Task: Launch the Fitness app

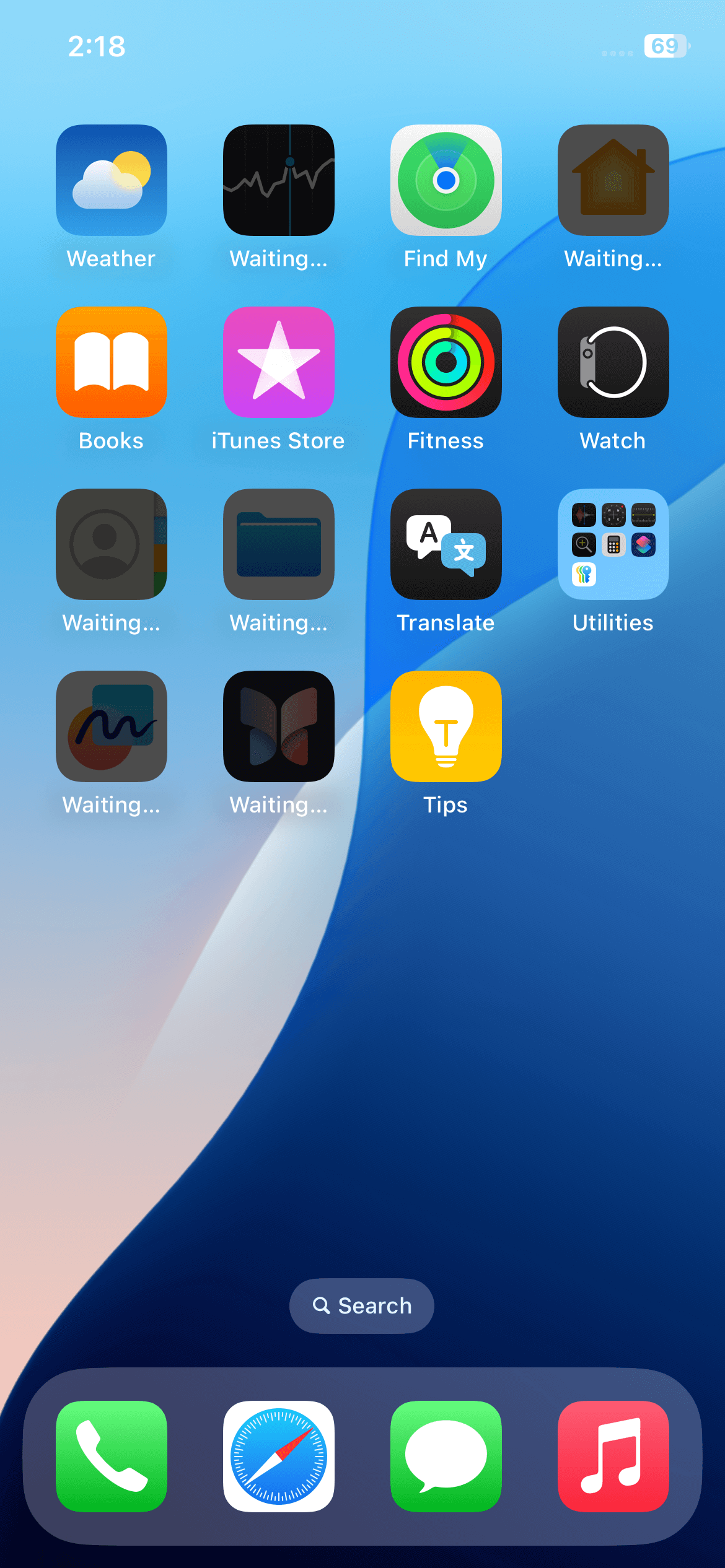Action: (446, 362)
